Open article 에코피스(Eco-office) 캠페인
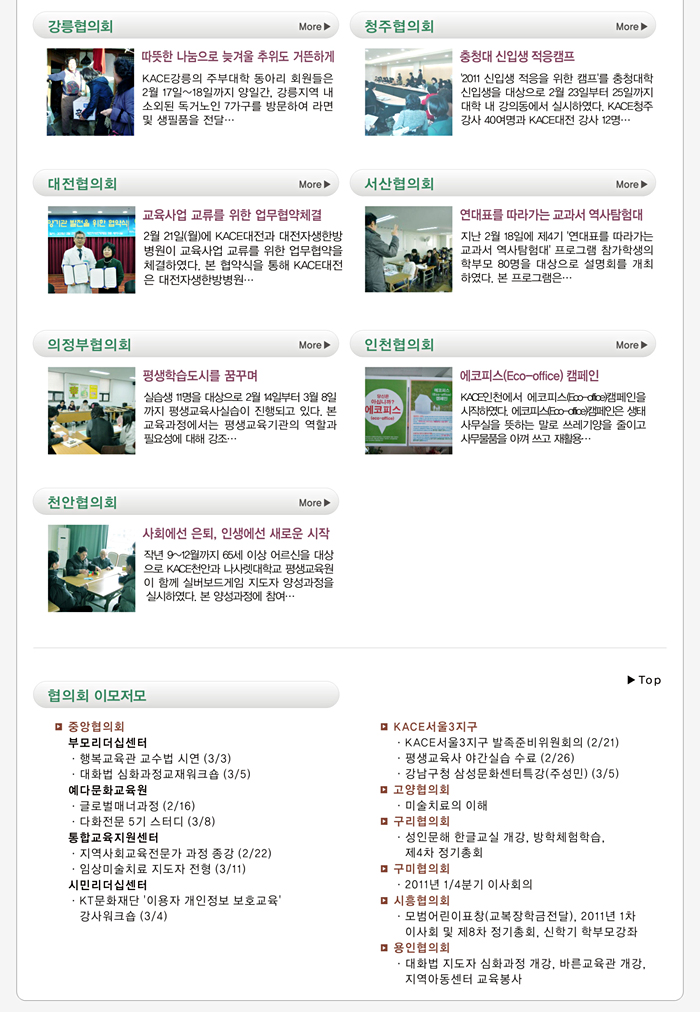This screenshot has height=1012, width=700. point(529,375)
